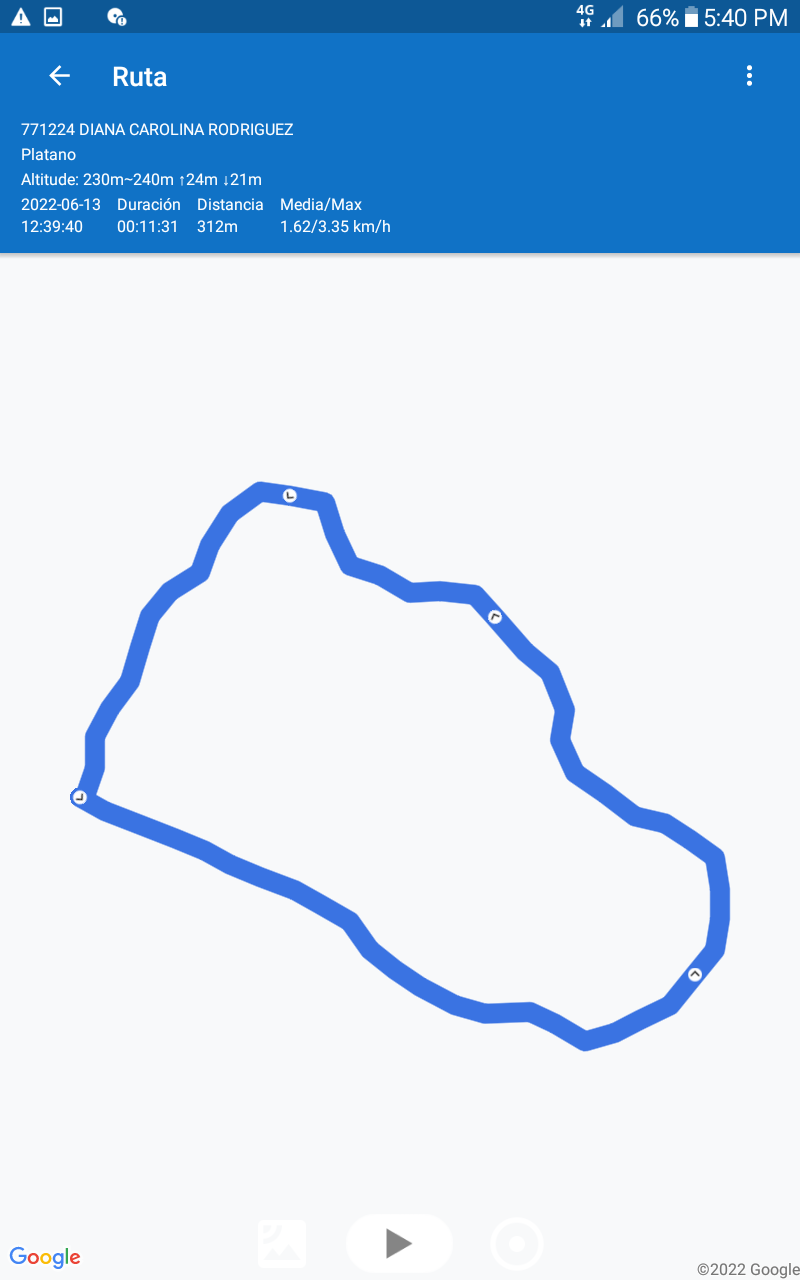
Task: Play the route animation
Action: [x=399, y=1243]
